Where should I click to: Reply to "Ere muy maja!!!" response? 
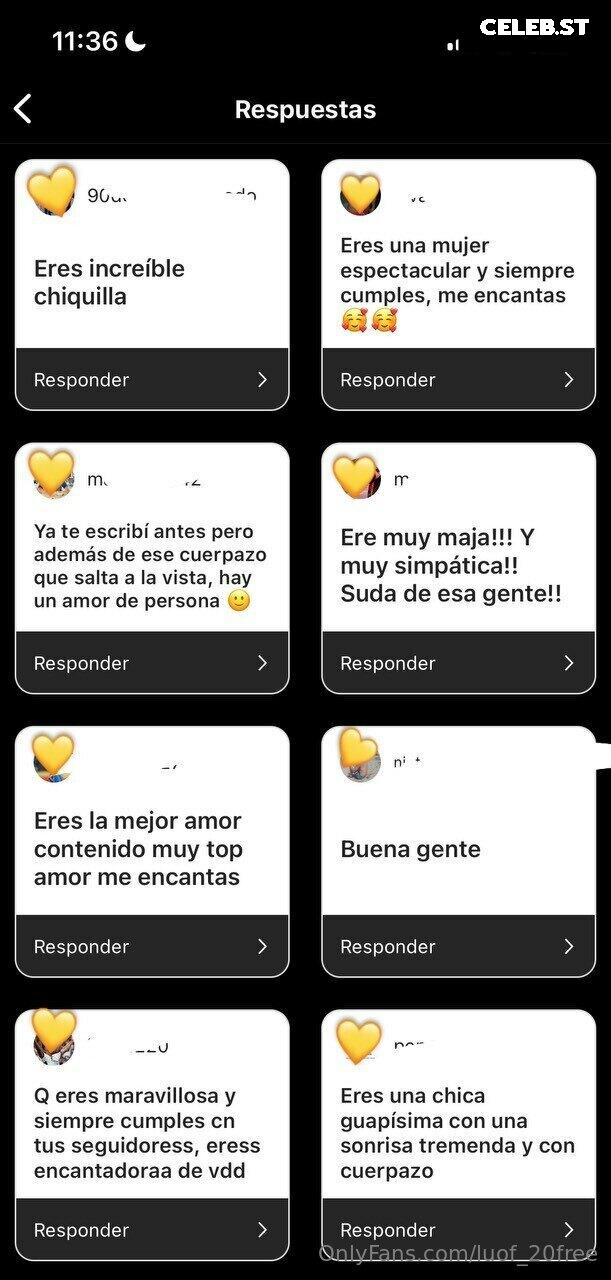(x=458, y=663)
